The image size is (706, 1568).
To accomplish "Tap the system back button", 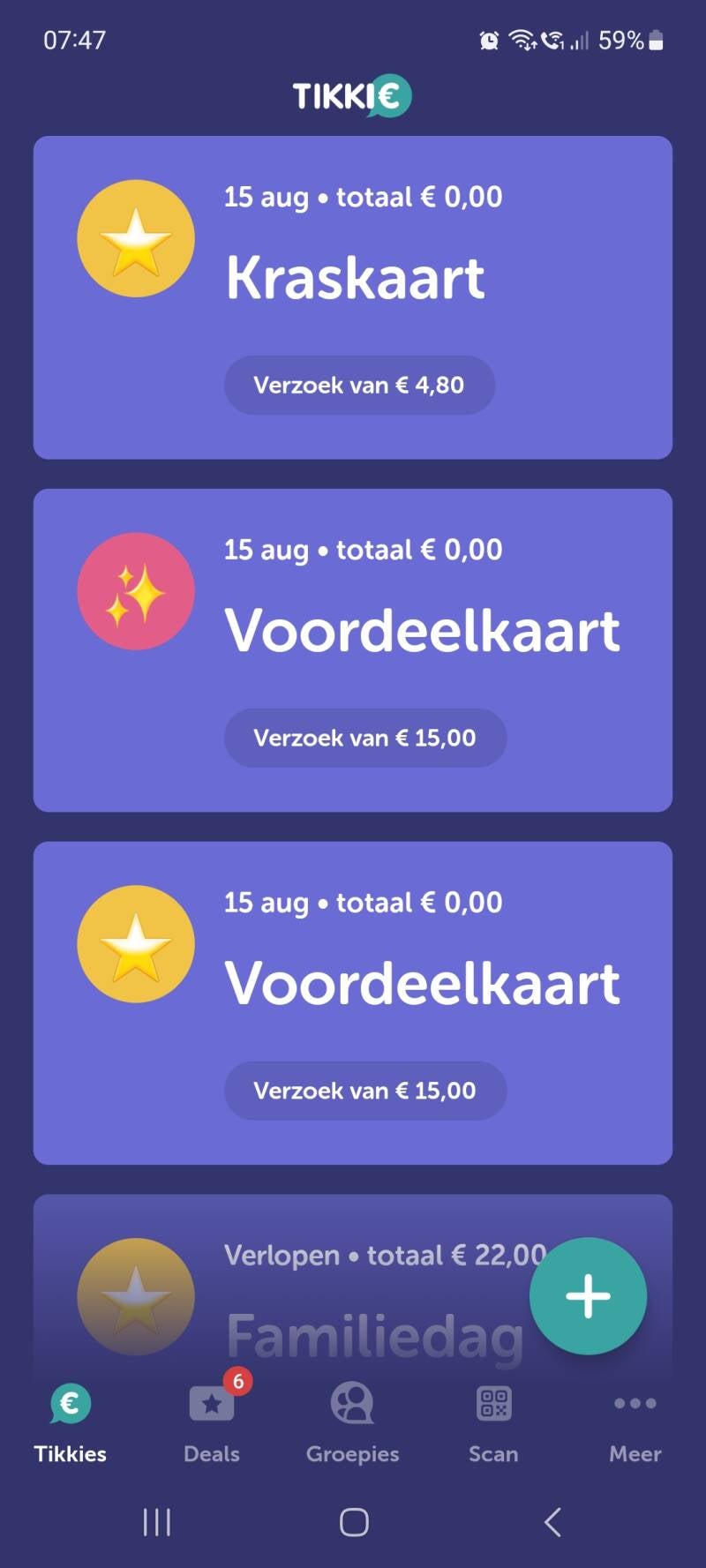I will pos(552,1522).
